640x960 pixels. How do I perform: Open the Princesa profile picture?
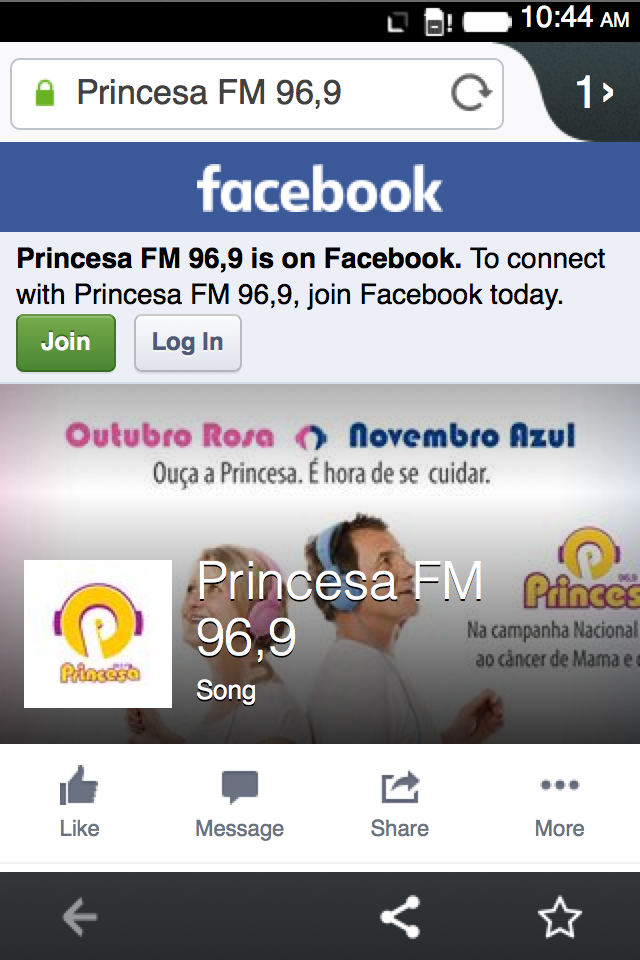coord(98,634)
